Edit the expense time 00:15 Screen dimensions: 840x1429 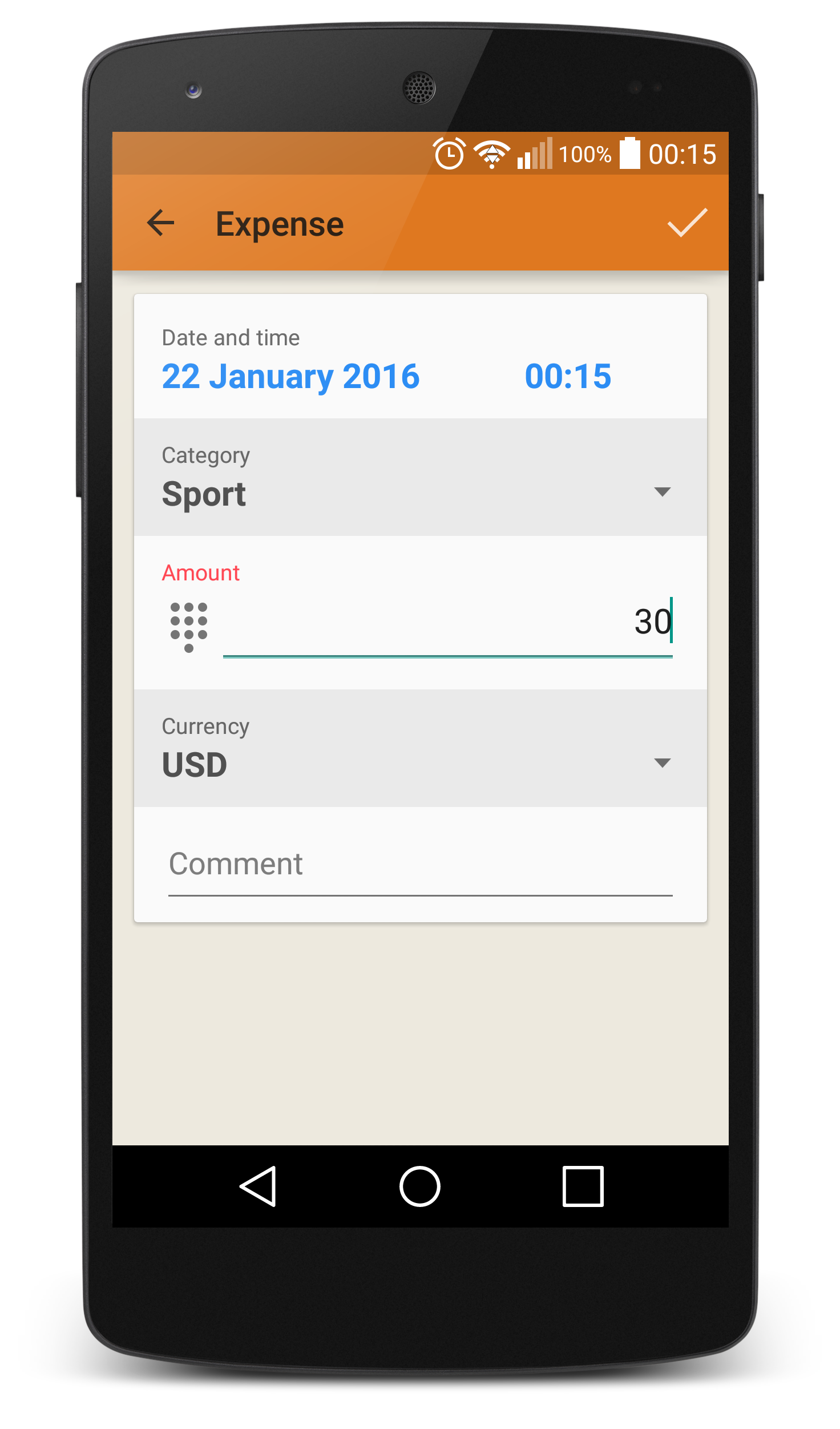click(x=567, y=377)
